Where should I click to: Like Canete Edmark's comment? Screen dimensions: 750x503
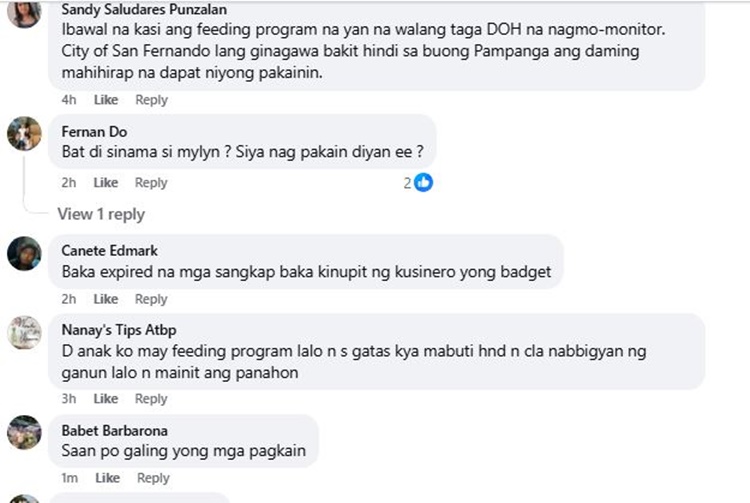click(x=106, y=299)
